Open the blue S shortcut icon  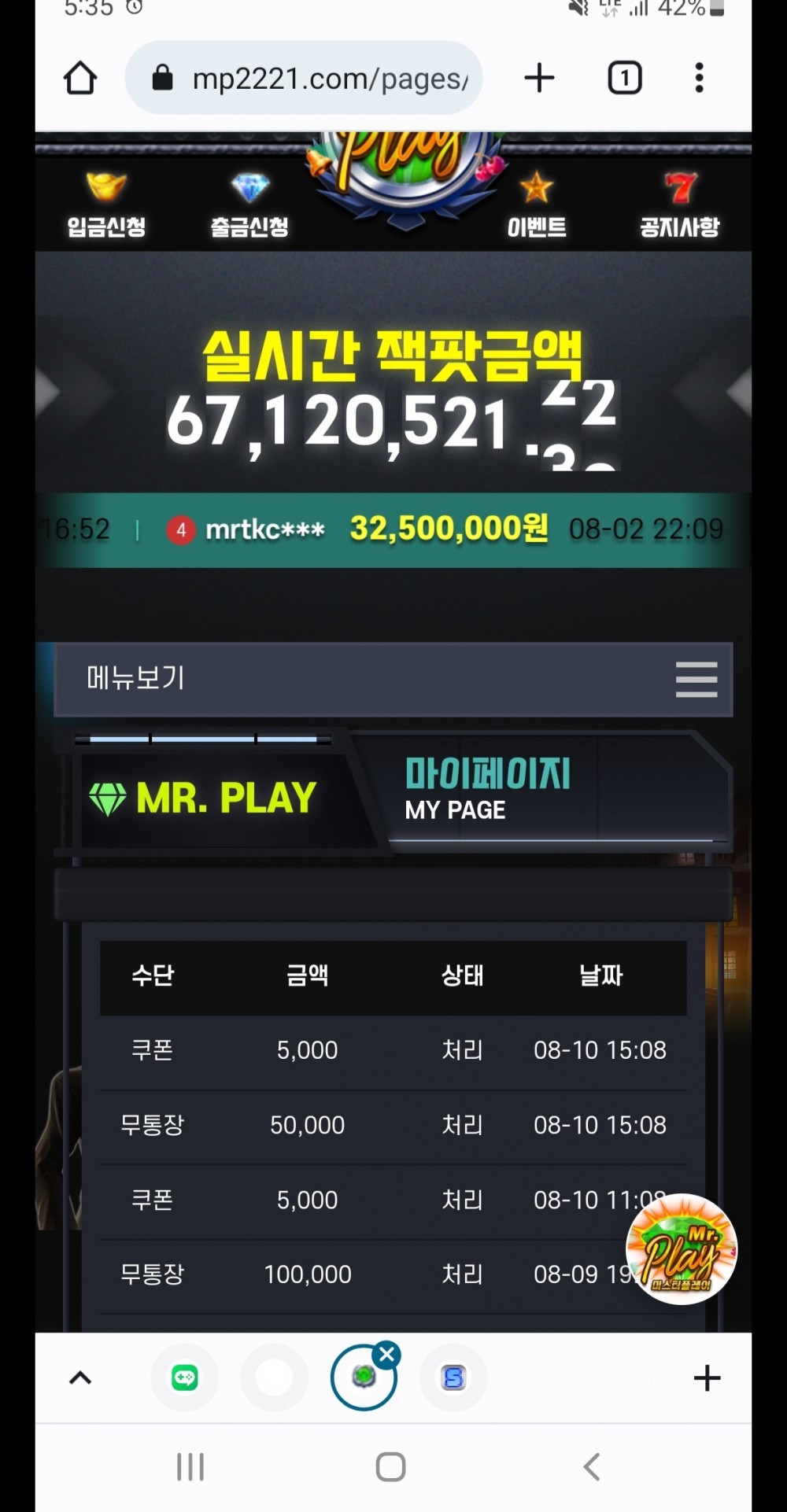[453, 1377]
